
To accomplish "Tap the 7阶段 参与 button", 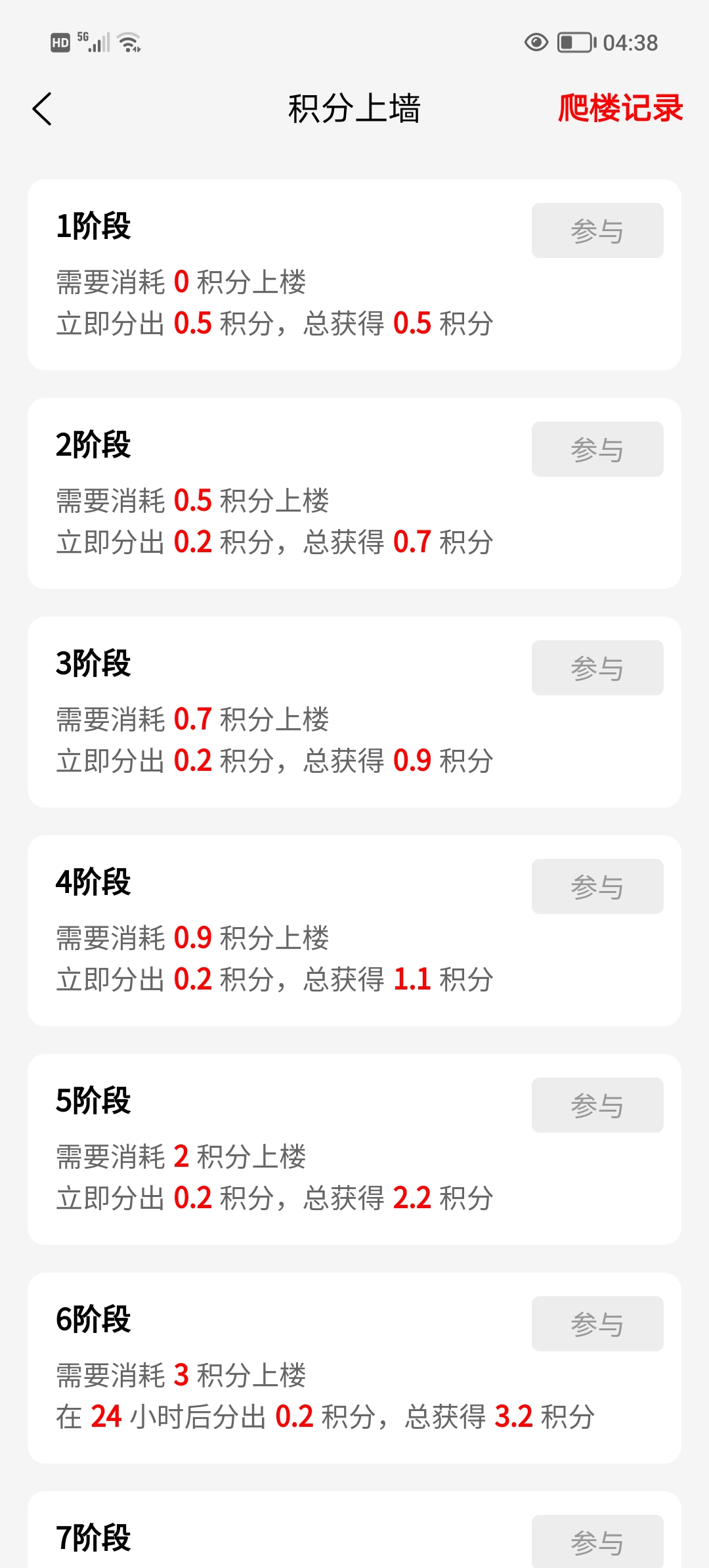I will click(597, 1541).
